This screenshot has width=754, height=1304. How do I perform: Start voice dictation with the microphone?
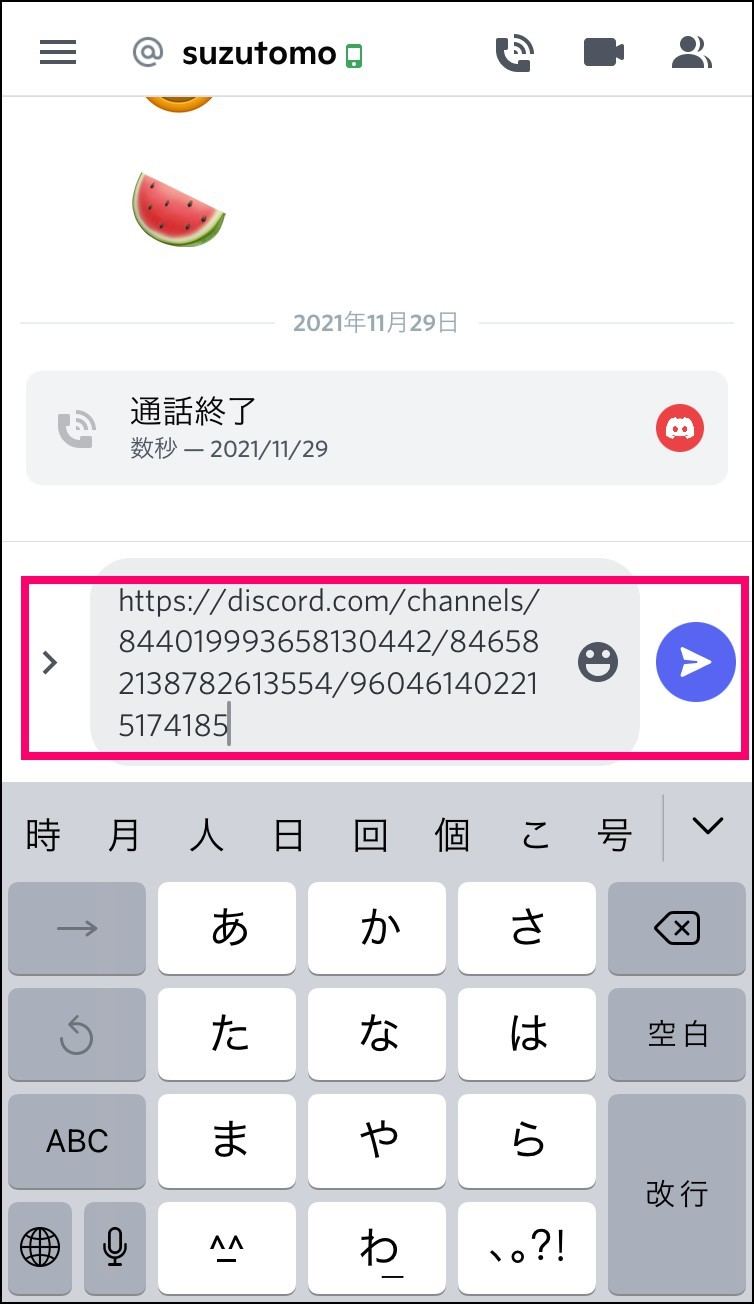[x=115, y=1246]
